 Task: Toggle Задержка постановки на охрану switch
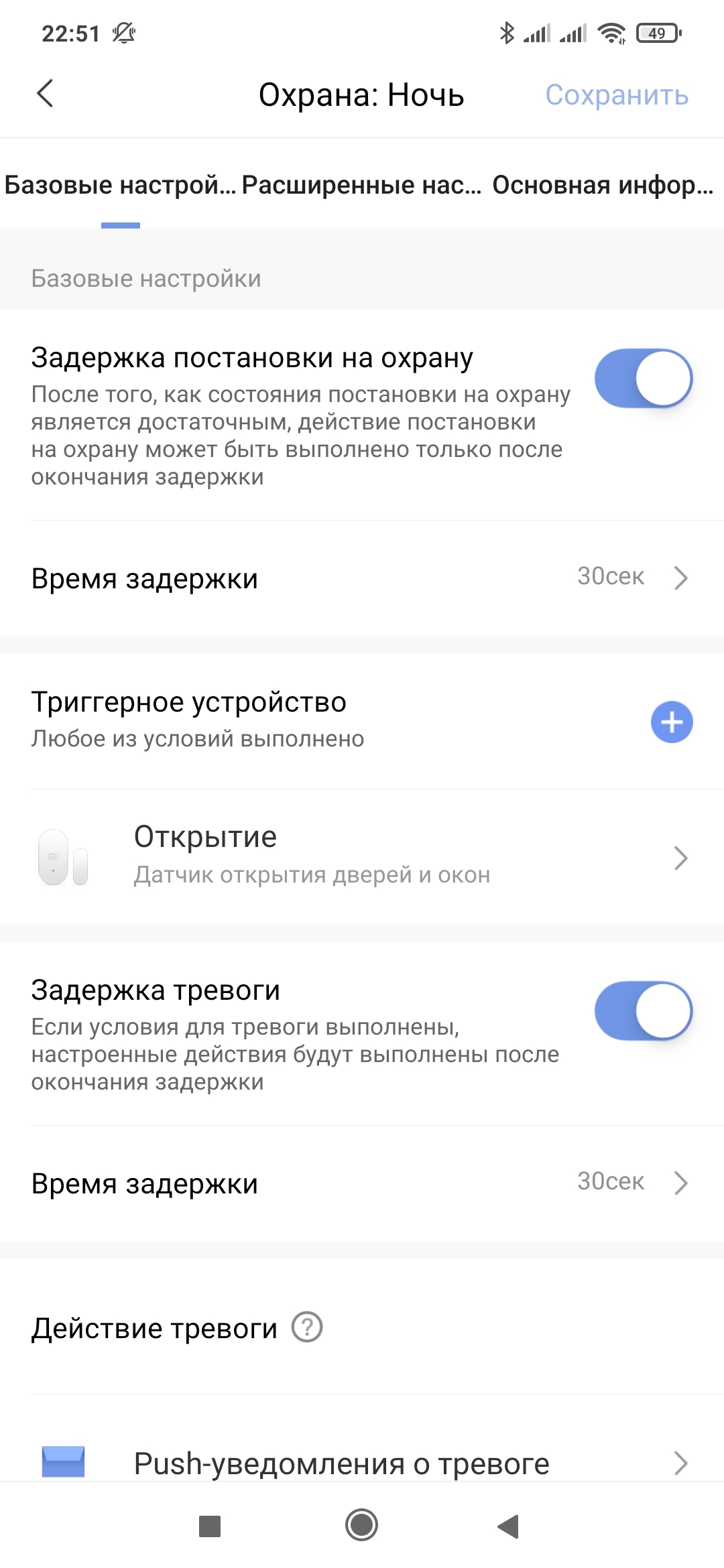(643, 379)
